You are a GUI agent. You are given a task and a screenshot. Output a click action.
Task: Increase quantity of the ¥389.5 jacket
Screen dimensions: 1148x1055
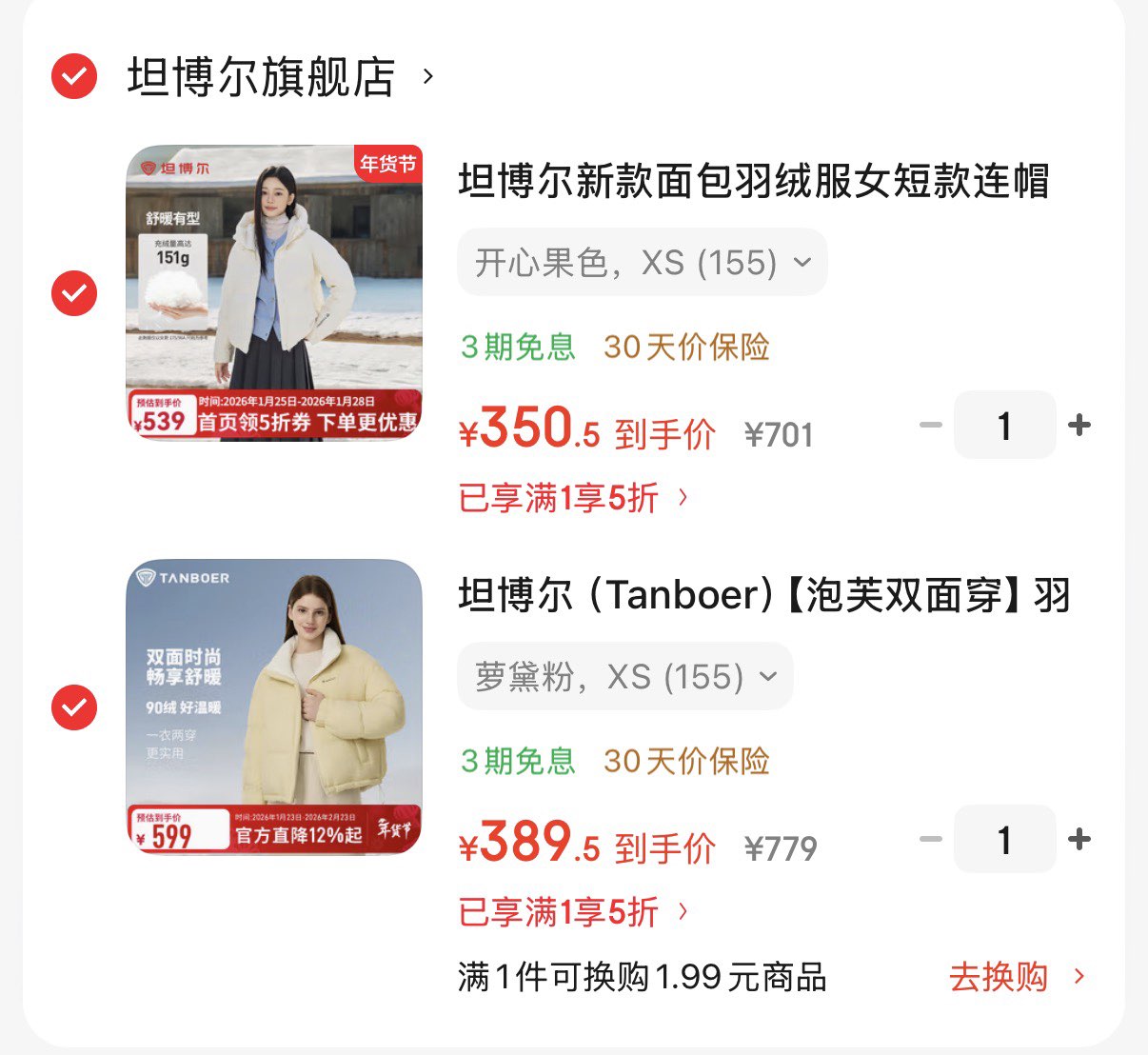(x=1079, y=839)
